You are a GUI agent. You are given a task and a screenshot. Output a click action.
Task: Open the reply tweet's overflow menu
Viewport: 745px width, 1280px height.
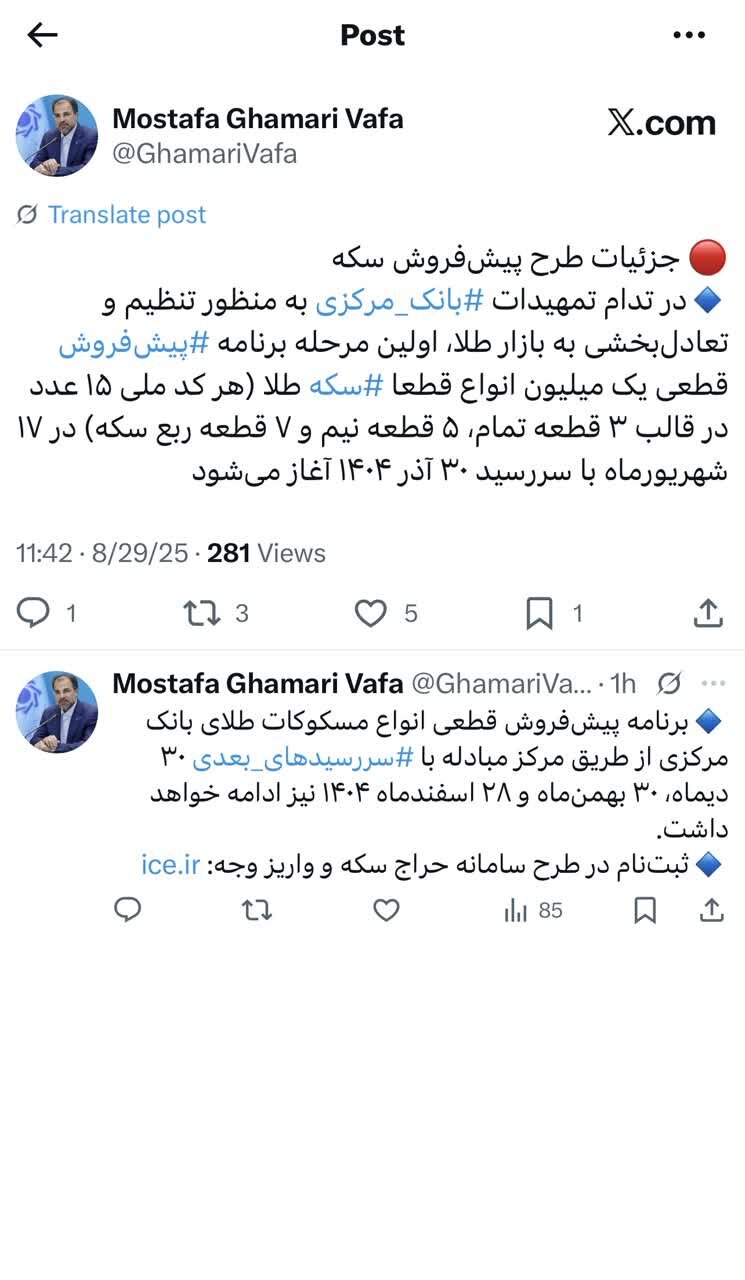714,683
